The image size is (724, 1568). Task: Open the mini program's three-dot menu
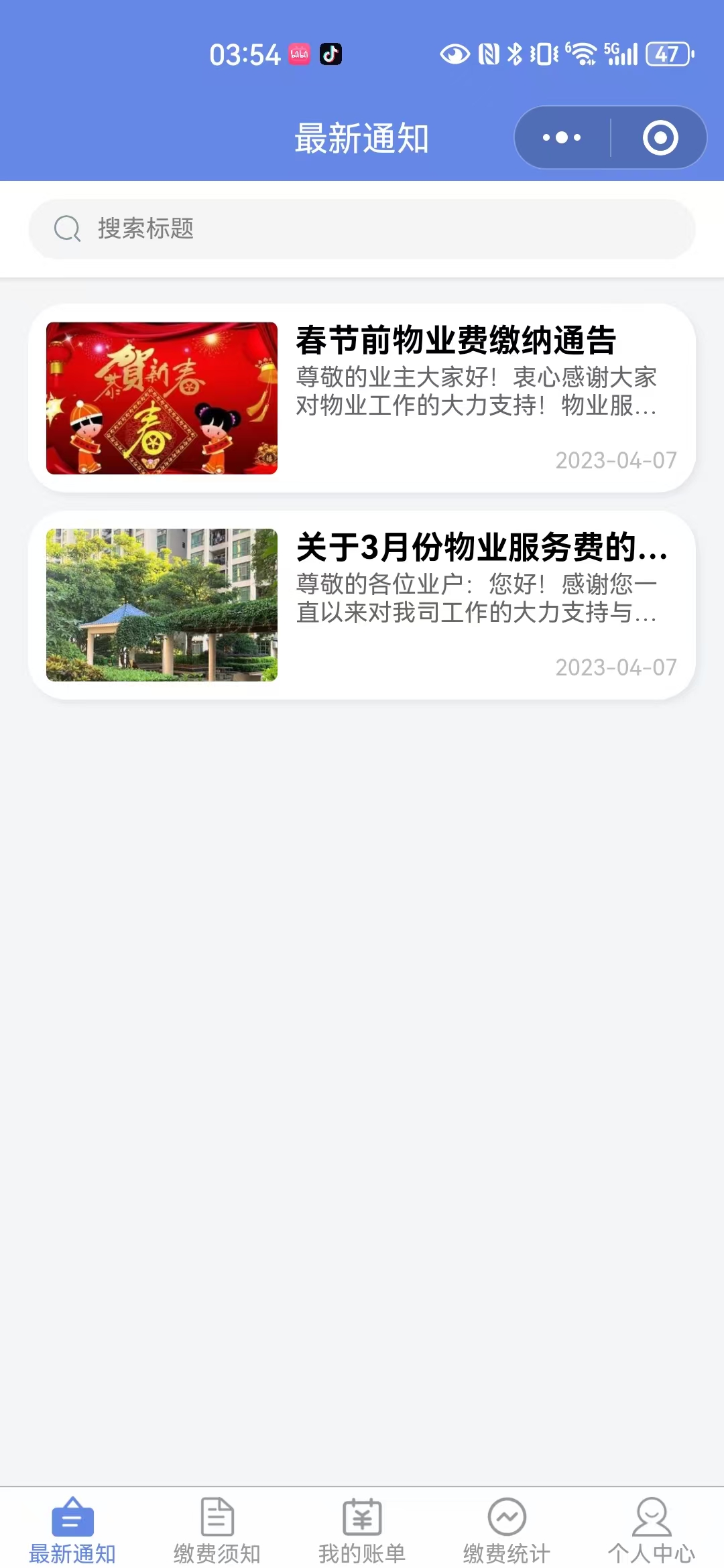(562, 137)
